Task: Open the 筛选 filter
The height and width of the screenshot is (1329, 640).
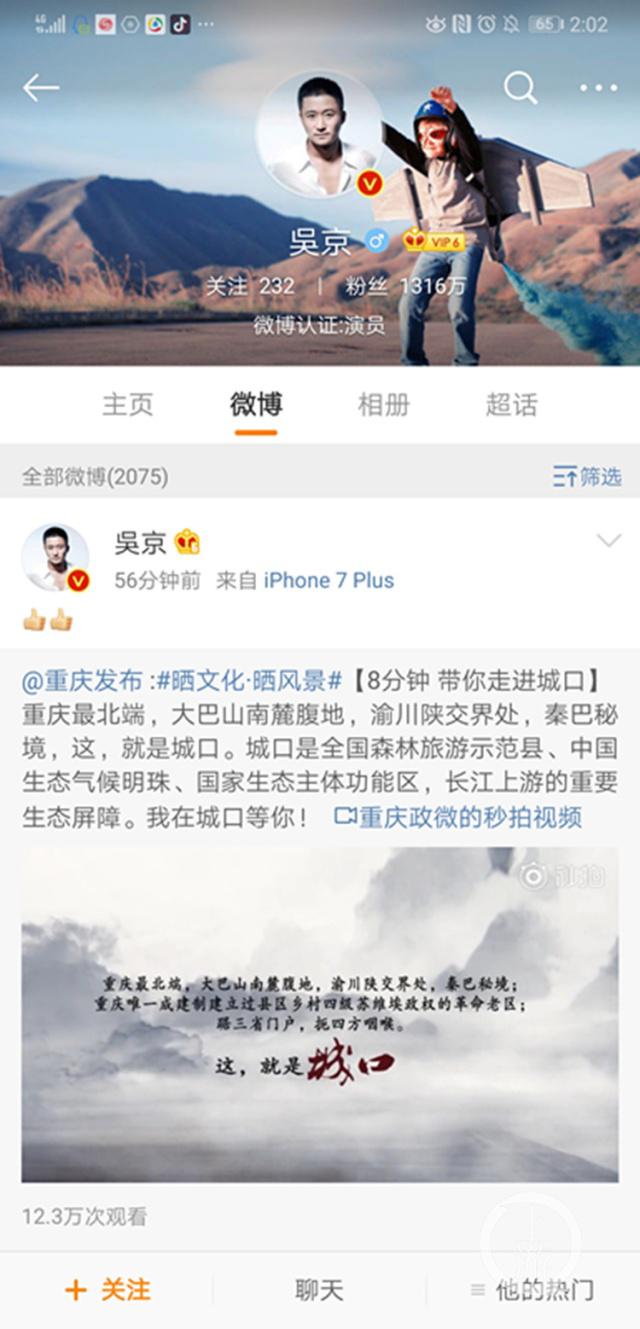Action: click(588, 477)
